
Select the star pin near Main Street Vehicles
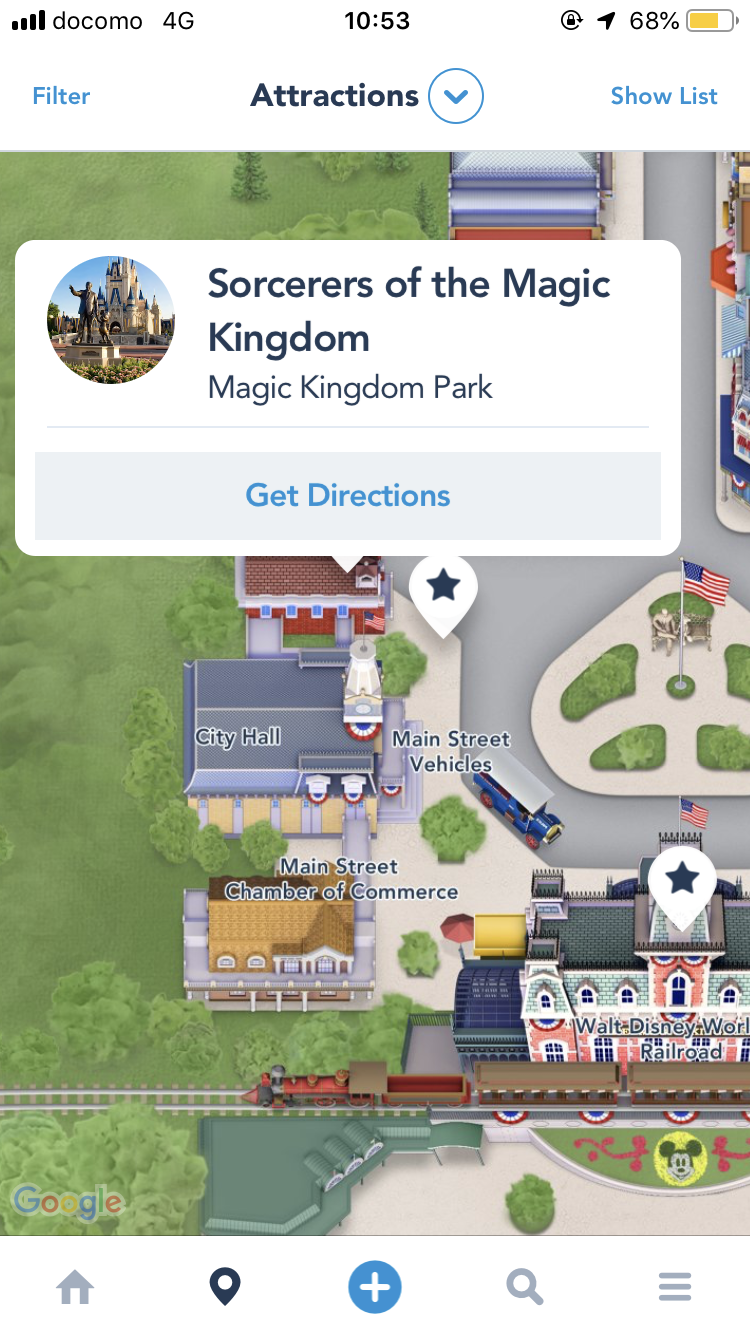(443, 588)
